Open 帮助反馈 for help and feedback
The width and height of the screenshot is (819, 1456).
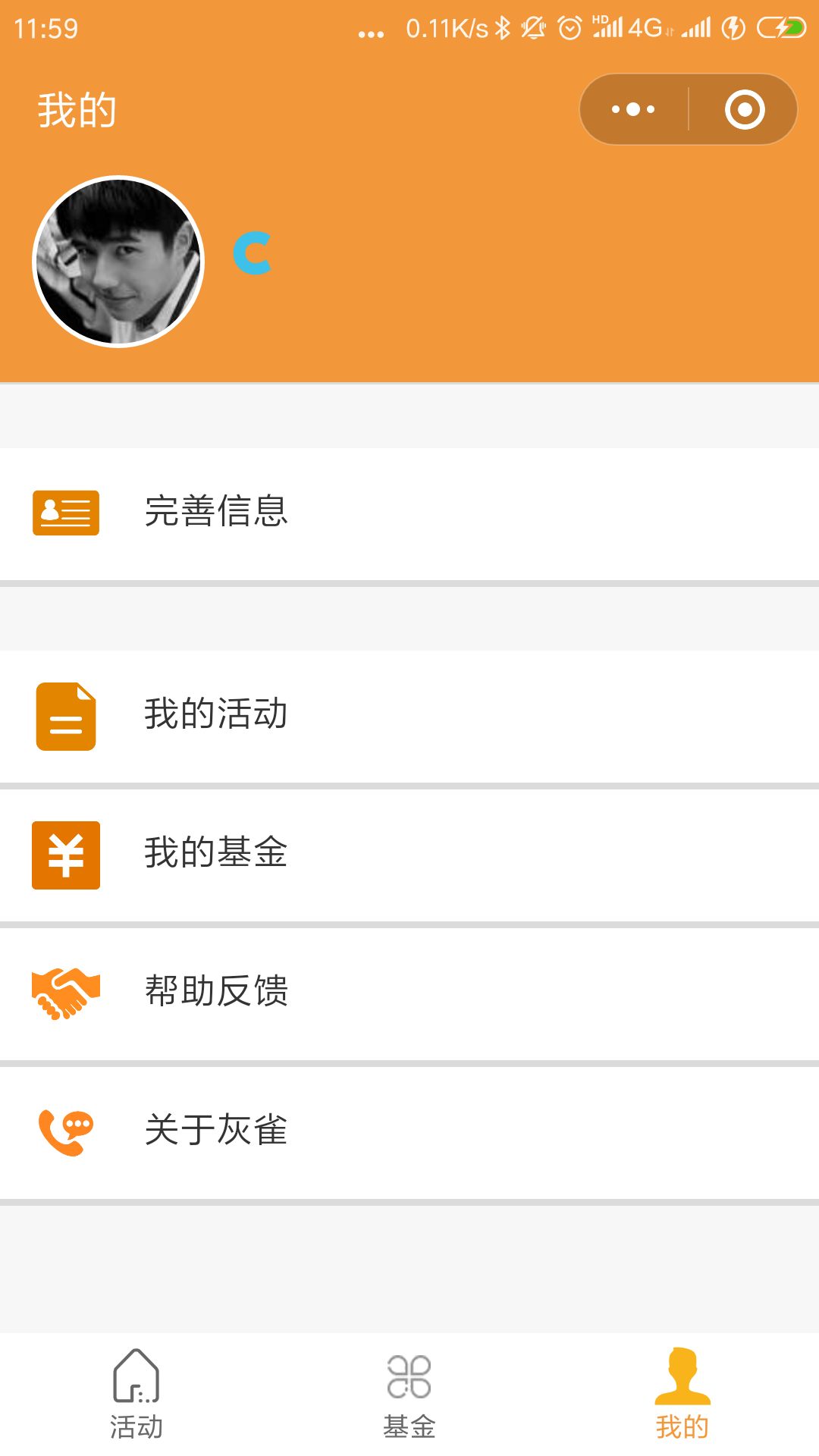pos(409,994)
